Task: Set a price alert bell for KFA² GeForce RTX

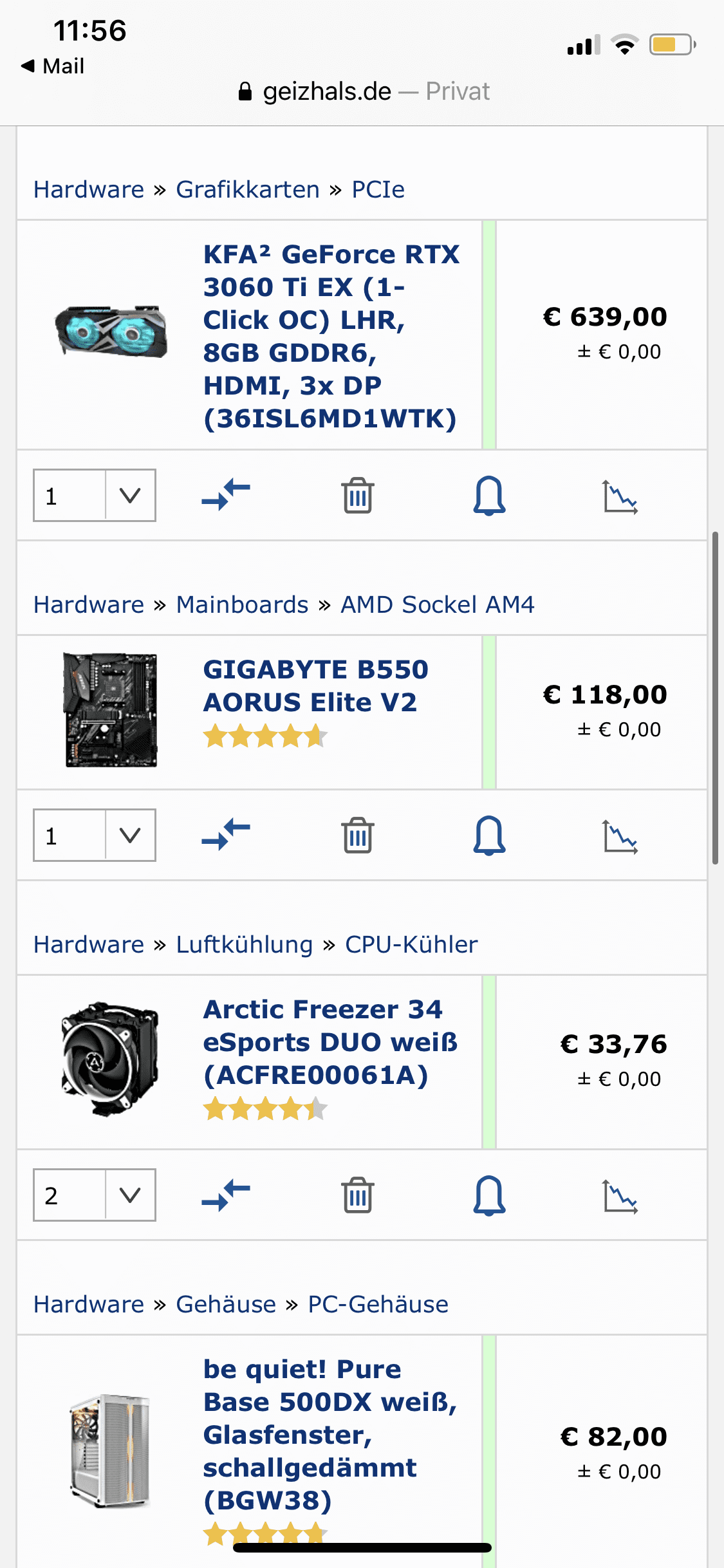Action: click(x=489, y=496)
